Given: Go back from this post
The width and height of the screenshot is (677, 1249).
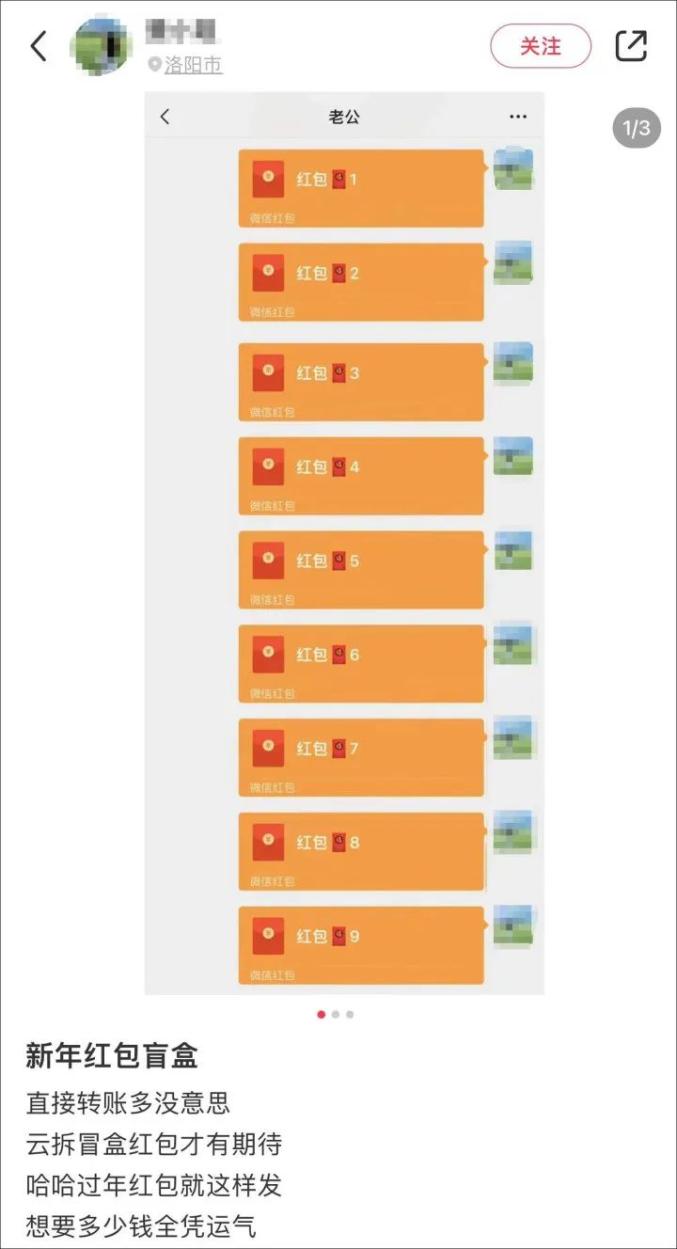Looking at the screenshot, I should point(38,46).
